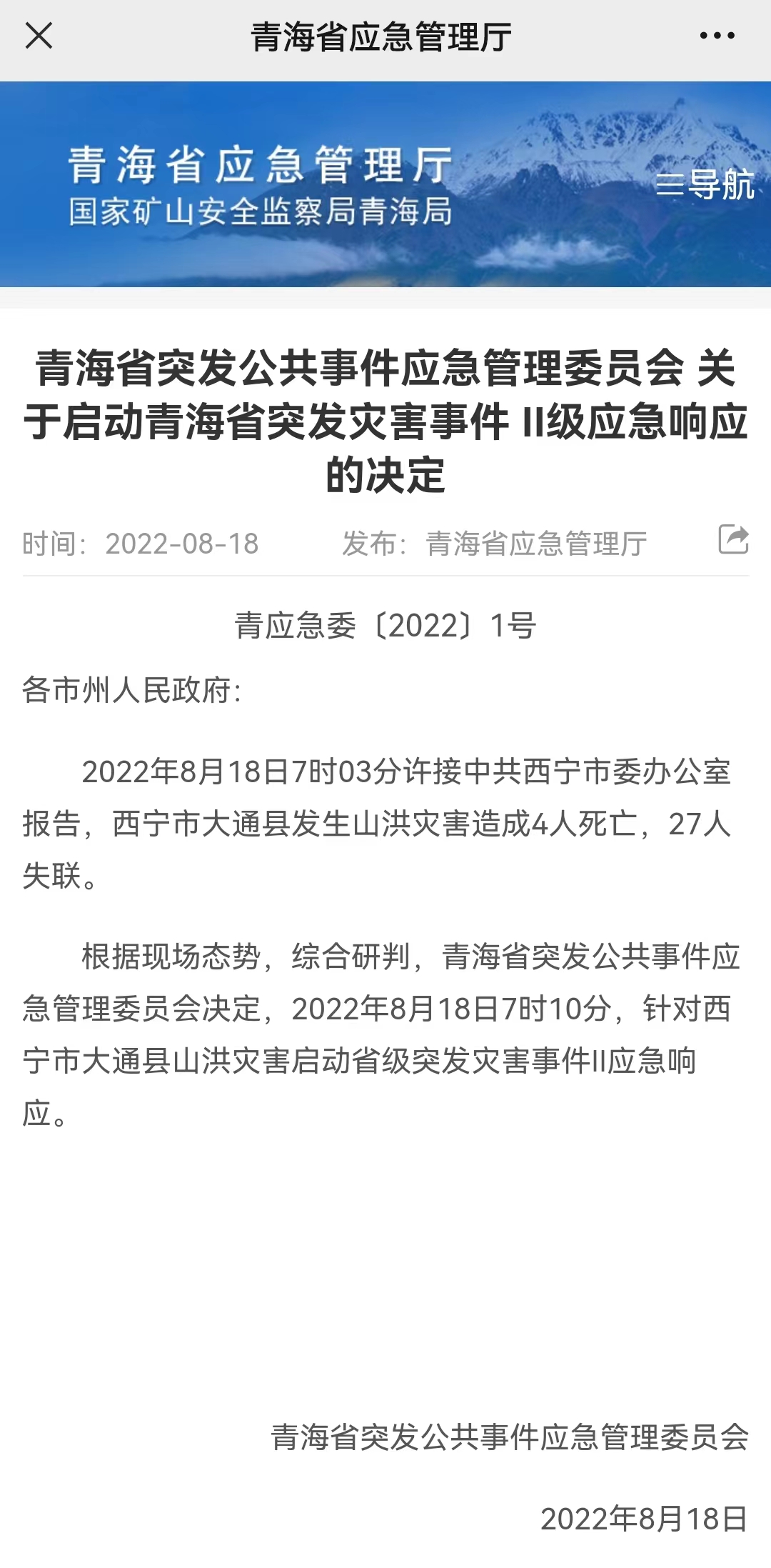Close the 青海省应急管理厅 webpage
Screen dimensions: 771x1568
click(x=39, y=36)
